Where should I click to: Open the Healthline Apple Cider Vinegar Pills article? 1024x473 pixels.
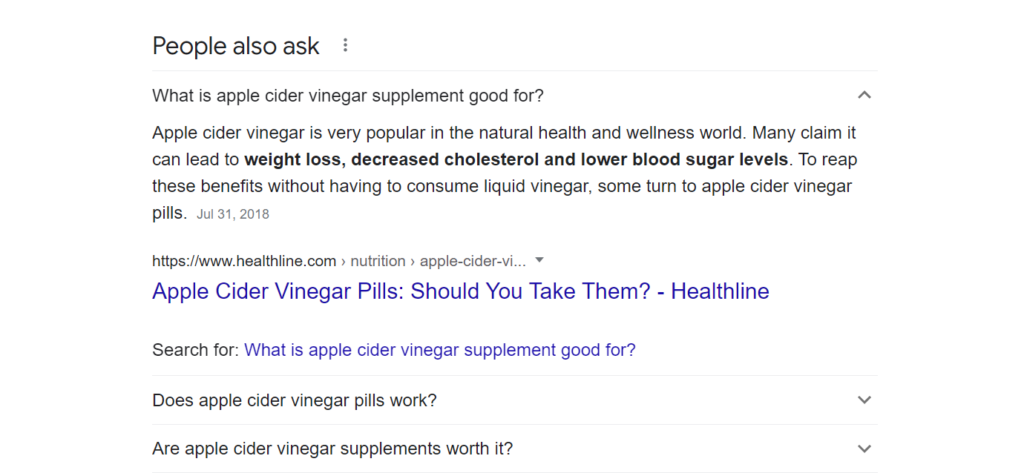click(460, 292)
